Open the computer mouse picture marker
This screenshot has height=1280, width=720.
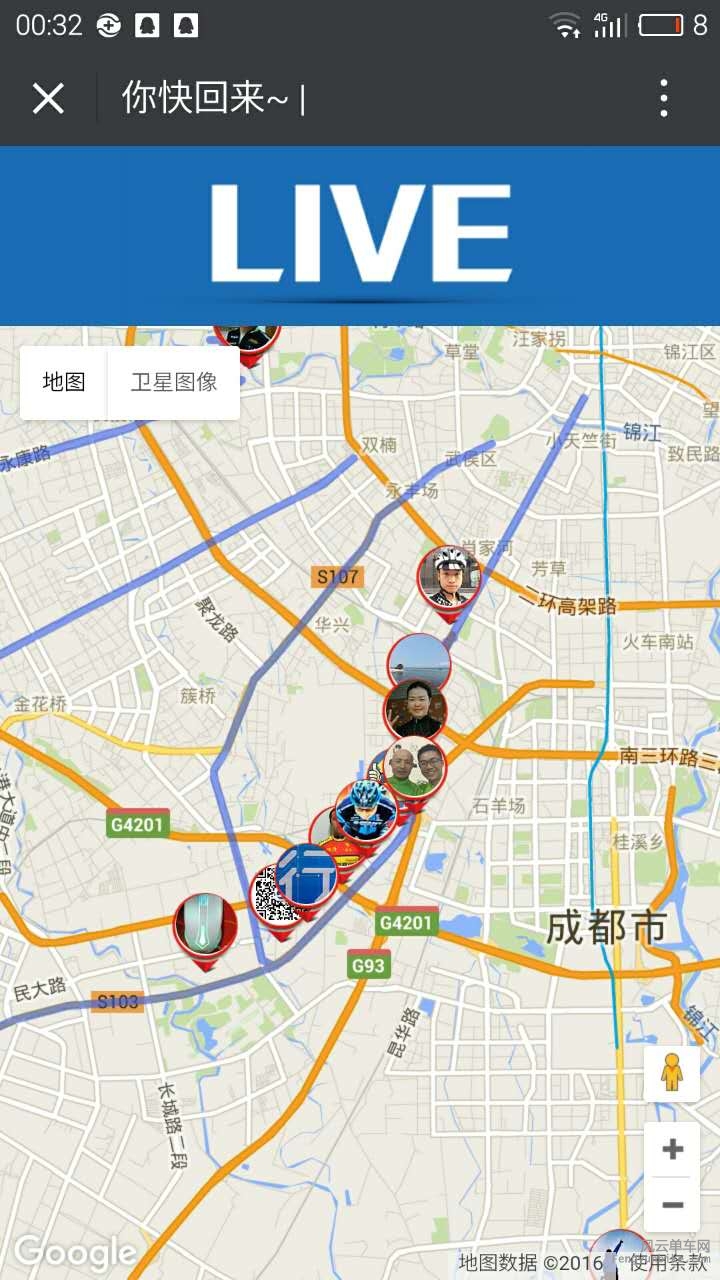(205, 924)
